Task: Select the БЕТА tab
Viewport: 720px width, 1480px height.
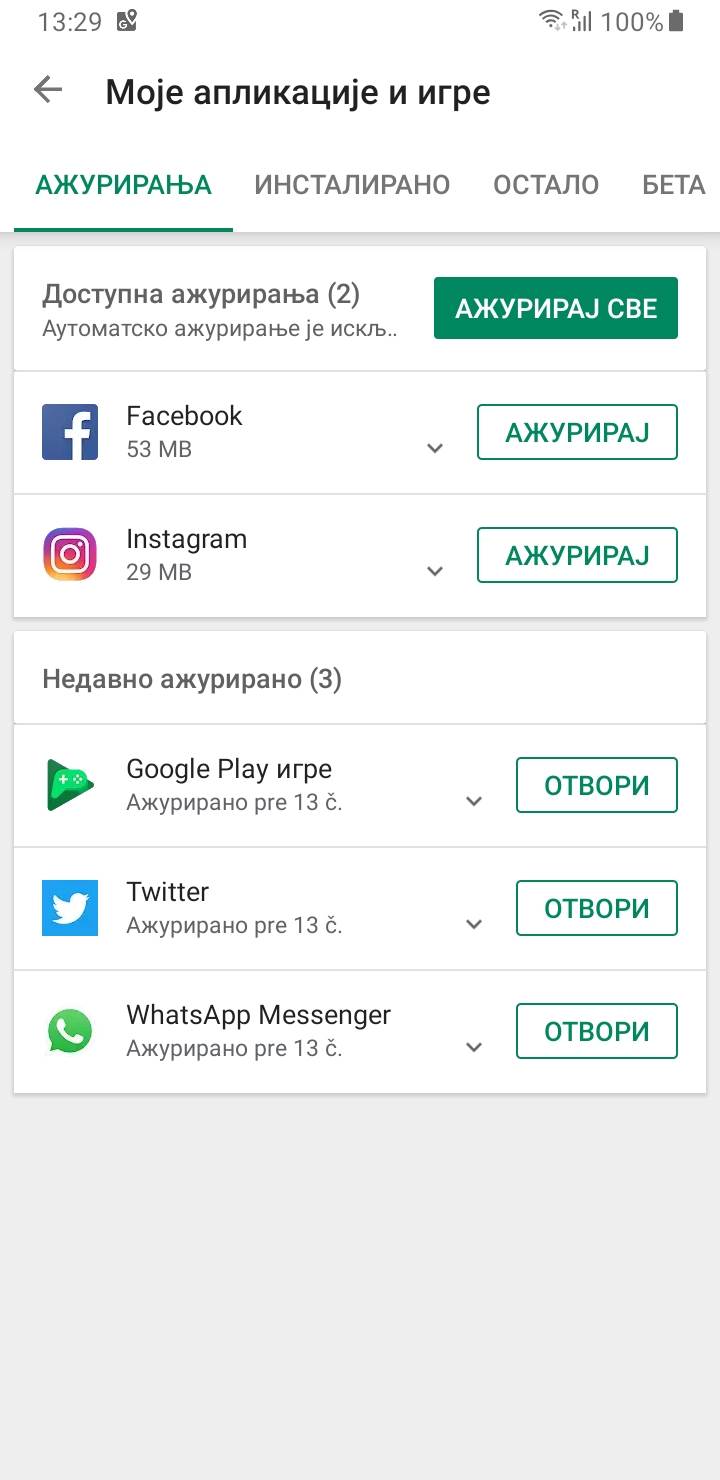Action: [x=674, y=185]
